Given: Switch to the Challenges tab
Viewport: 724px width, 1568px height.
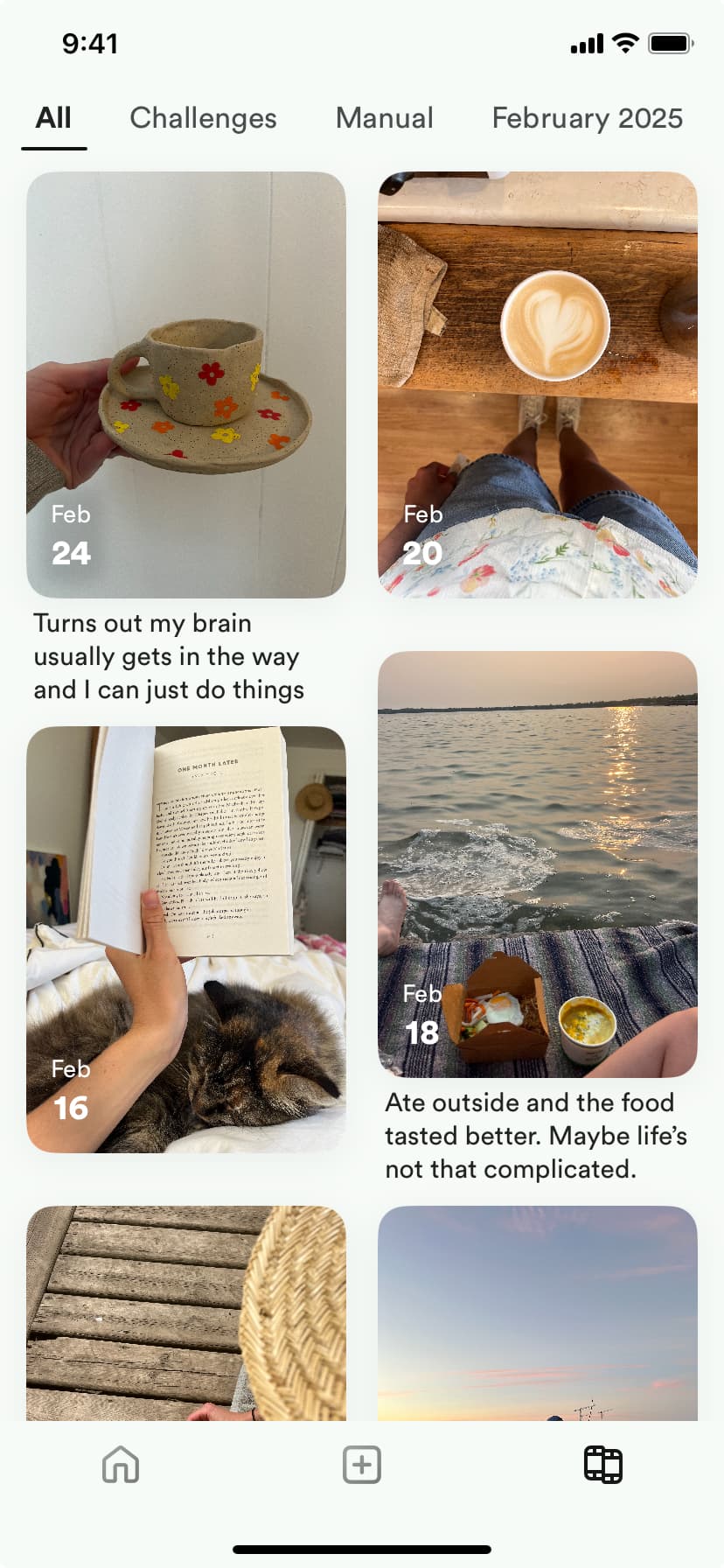Looking at the screenshot, I should click(x=203, y=118).
